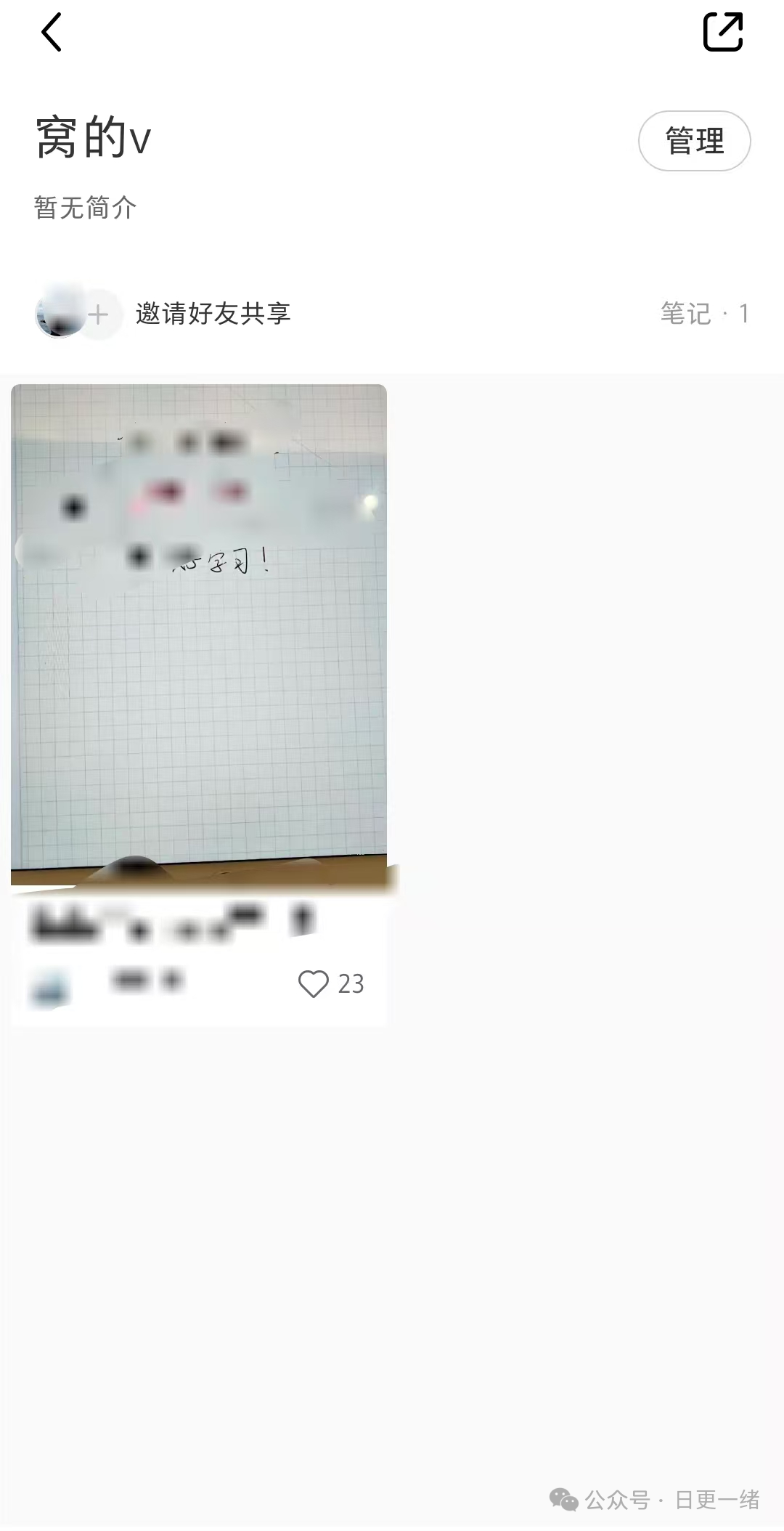Share this collection via the export icon
This screenshot has width=784, height=1531.
point(723,33)
